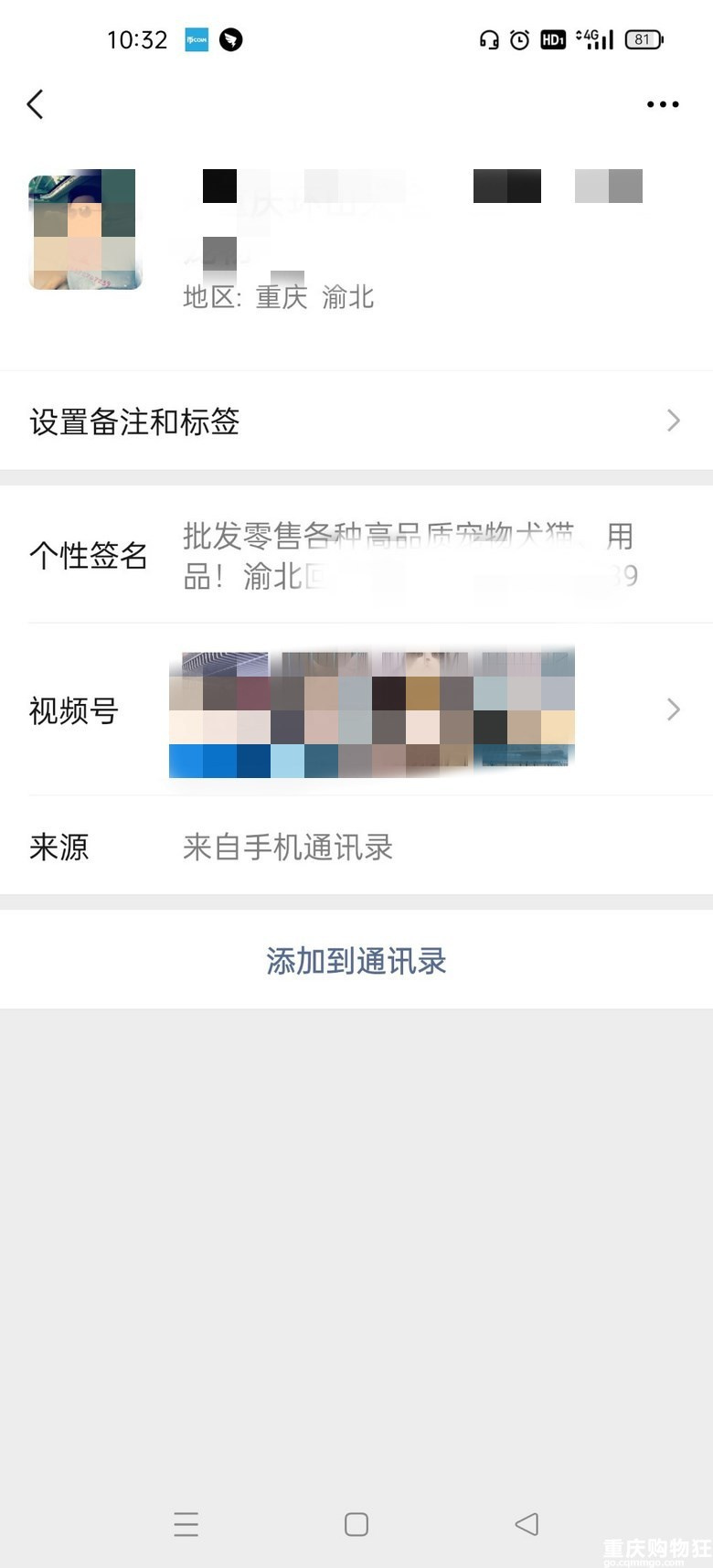Open 设置备注和标签 row
Screen dimensions: 713x1568
click(356, 421)
